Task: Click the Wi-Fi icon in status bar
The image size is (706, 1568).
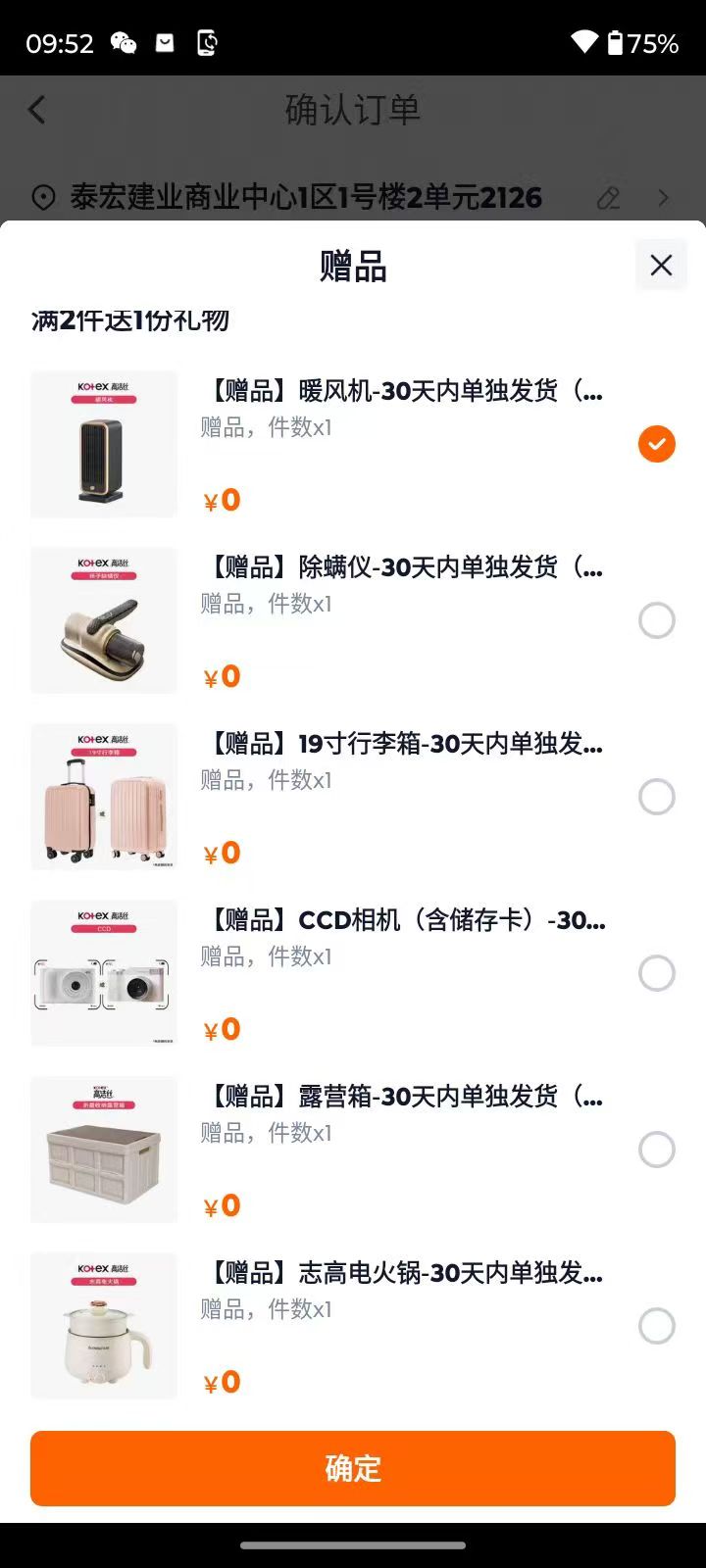Action: 585,42
